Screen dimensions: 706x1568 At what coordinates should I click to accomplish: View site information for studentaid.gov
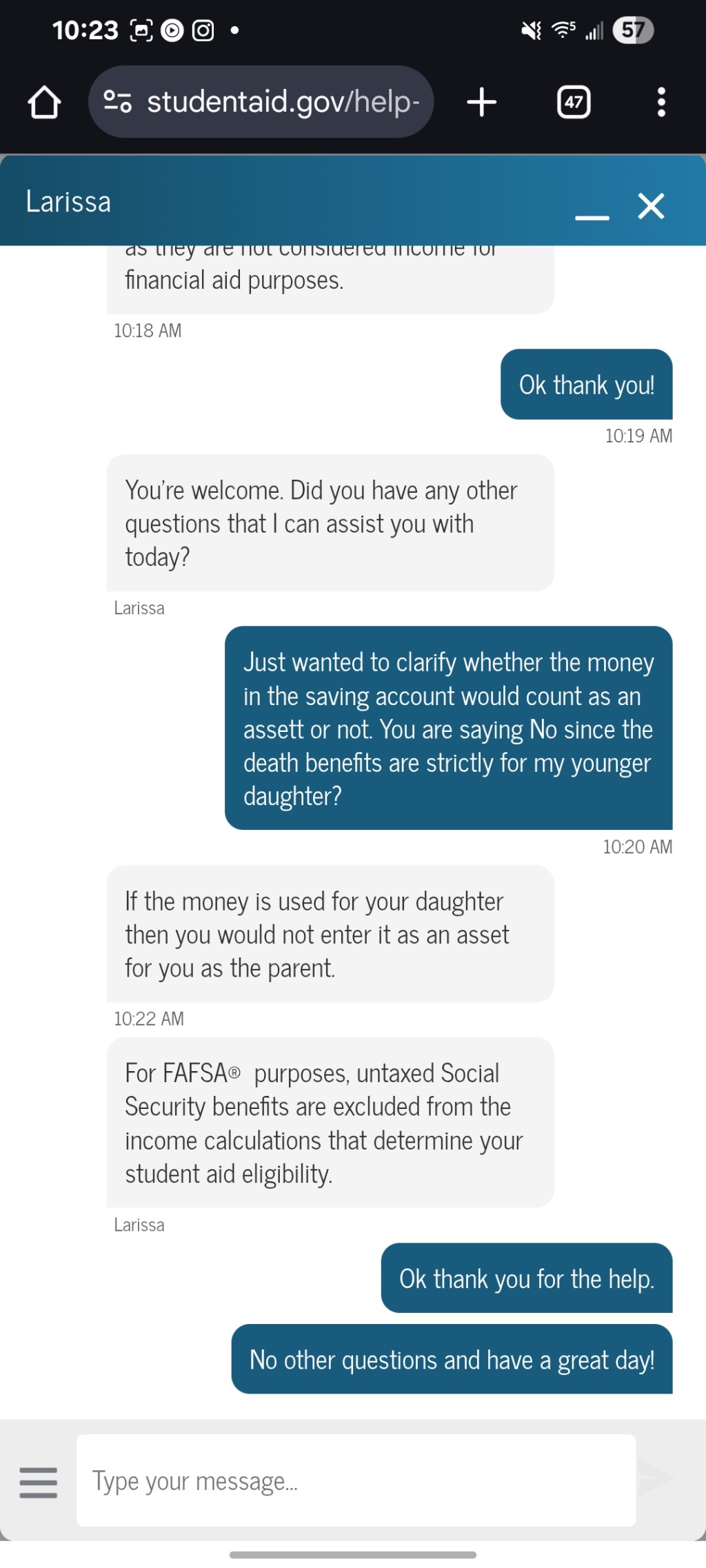pyautogui.click(x=117, y=102)
